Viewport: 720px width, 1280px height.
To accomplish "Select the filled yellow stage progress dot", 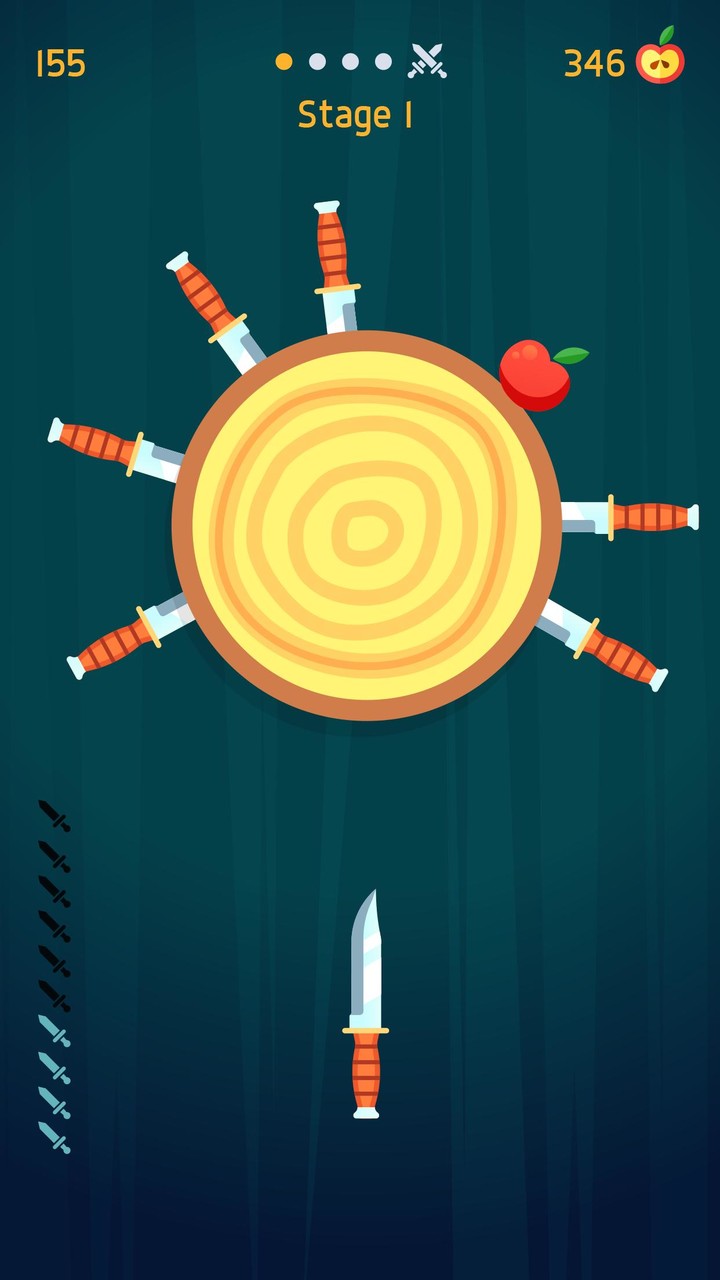I will point(283,60).
